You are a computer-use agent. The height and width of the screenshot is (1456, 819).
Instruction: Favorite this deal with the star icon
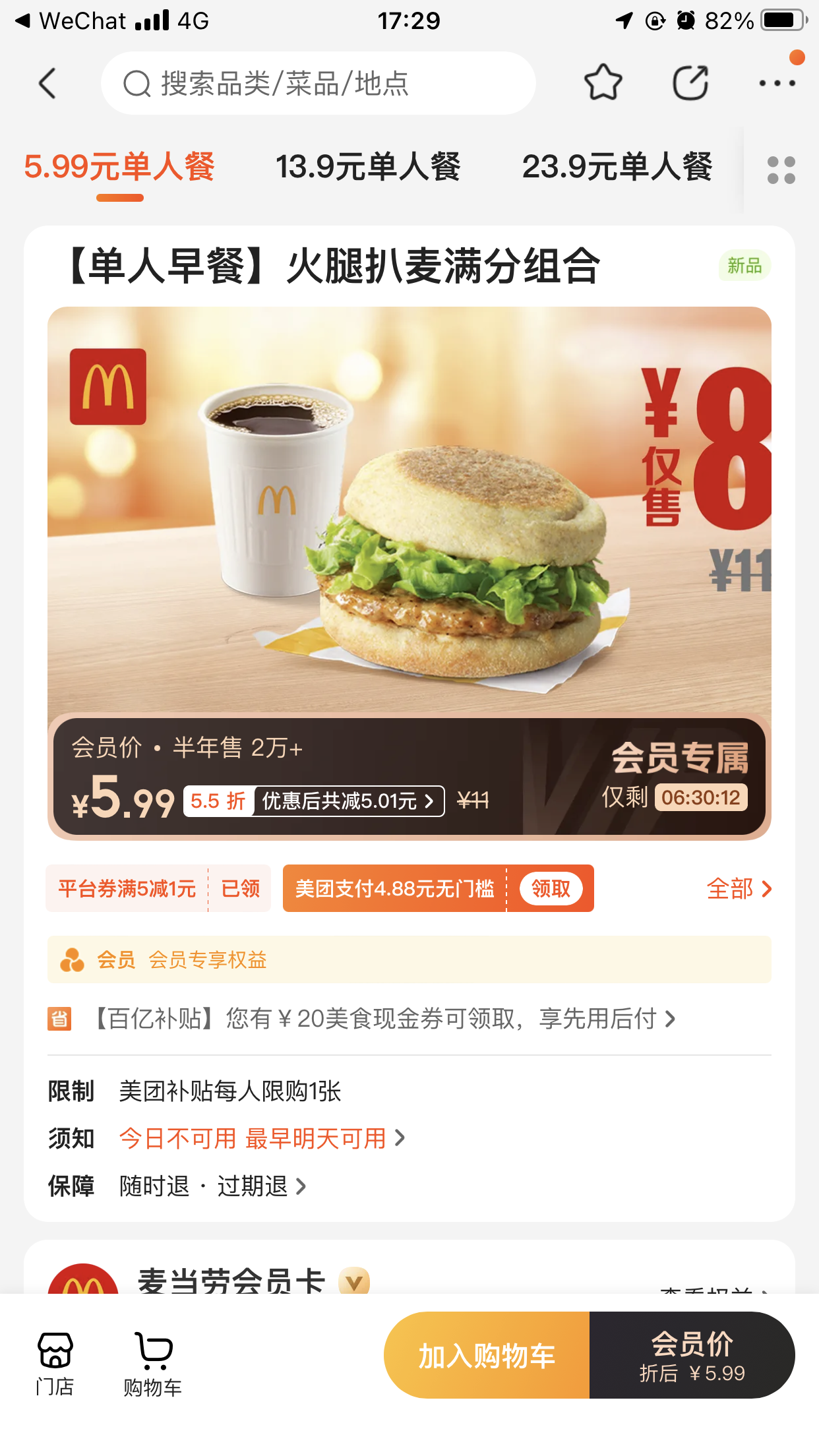point(603,83)
